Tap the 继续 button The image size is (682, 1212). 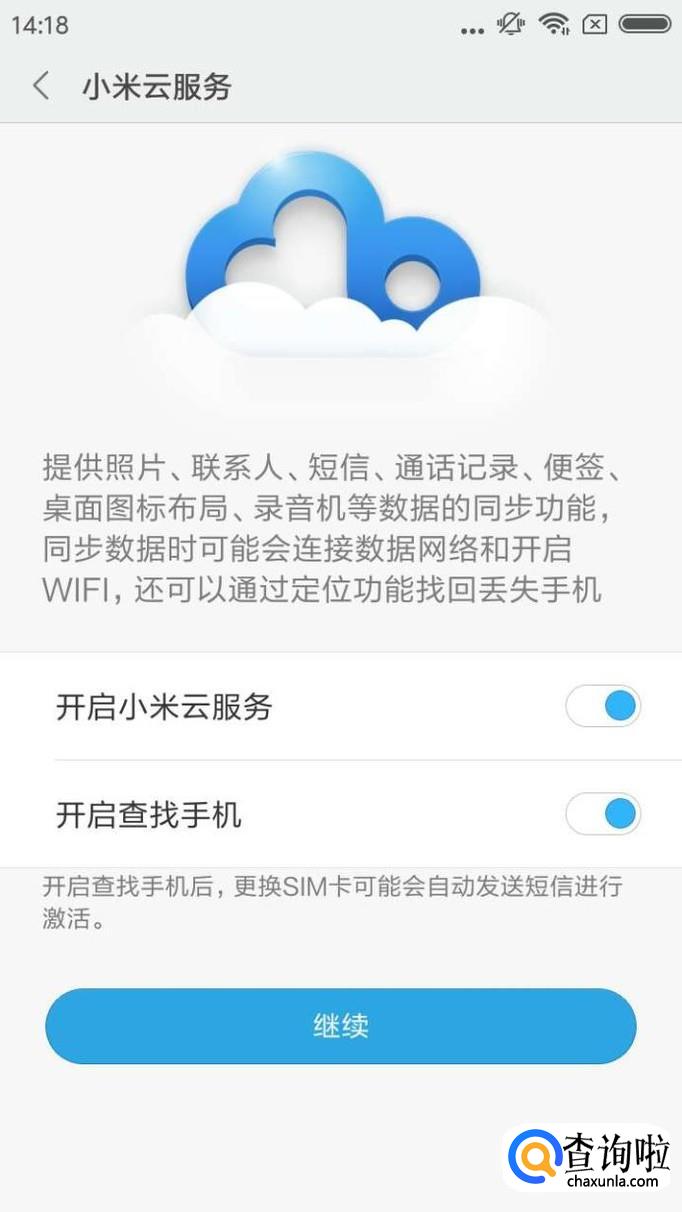coord(341,1026)
